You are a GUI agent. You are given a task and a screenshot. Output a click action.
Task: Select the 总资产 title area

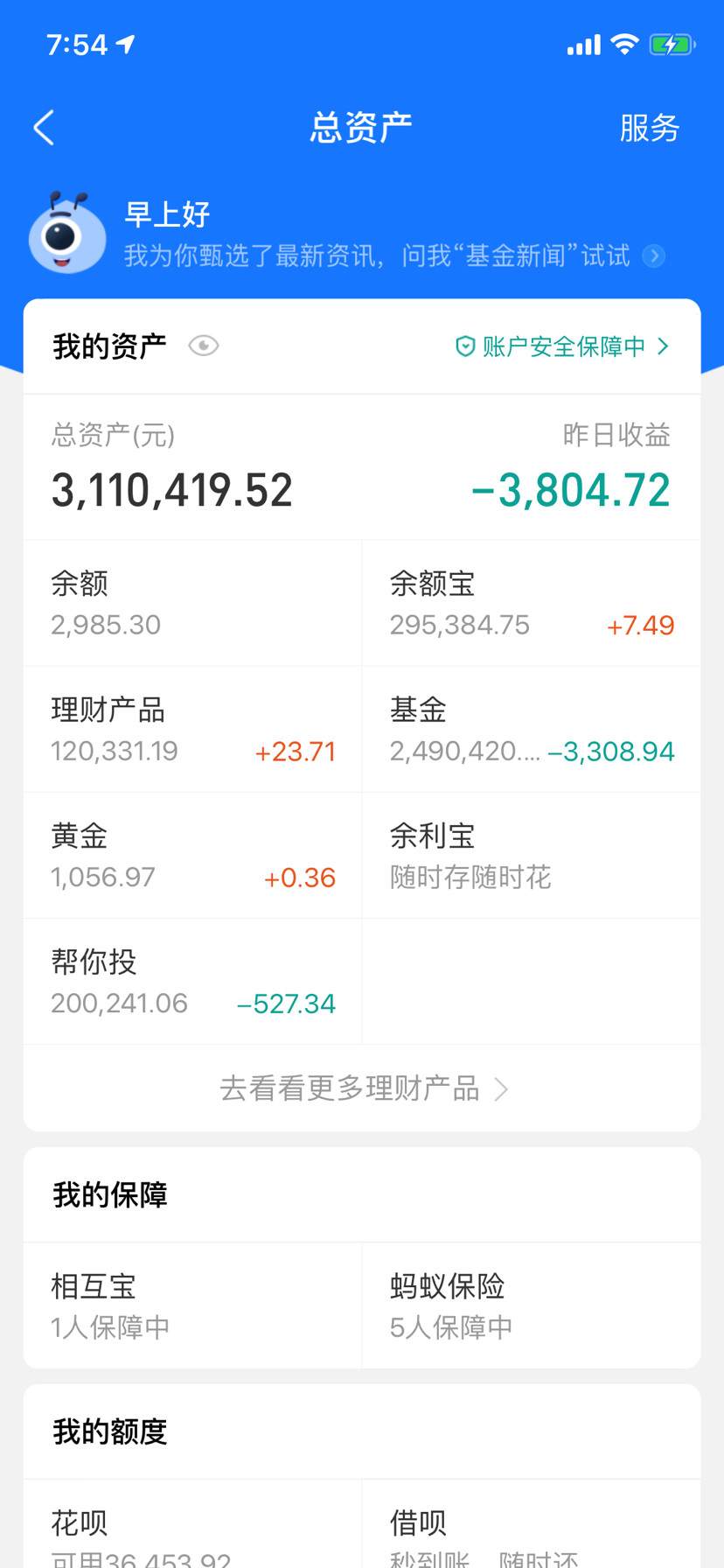[359, 127]
